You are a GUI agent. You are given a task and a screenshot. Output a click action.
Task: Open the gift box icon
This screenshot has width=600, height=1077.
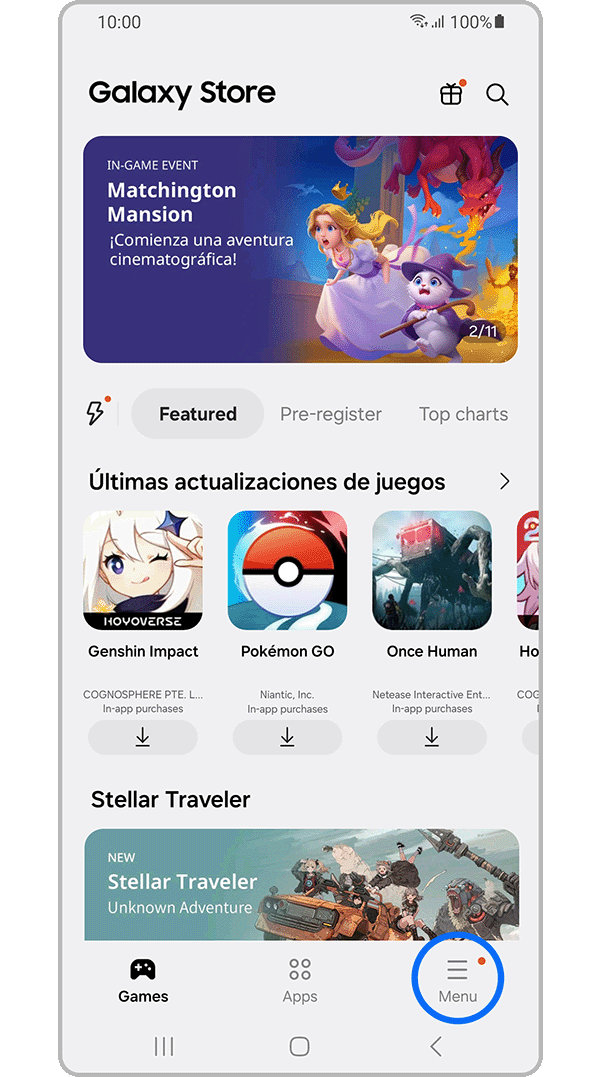452,94
